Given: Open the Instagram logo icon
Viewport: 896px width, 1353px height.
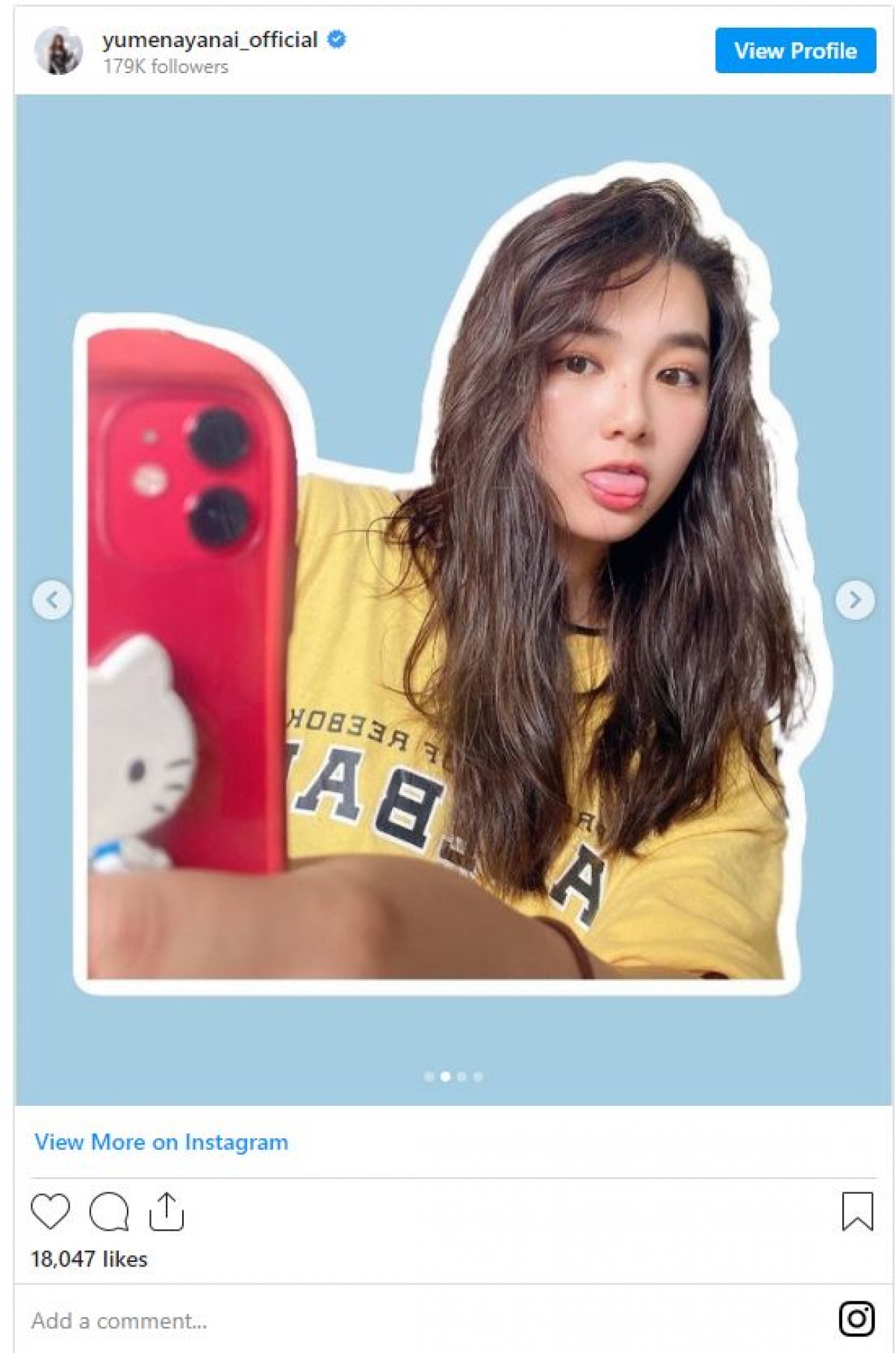Looking at the screenshot, I should pyautogui.click(x=856, y=1319).
